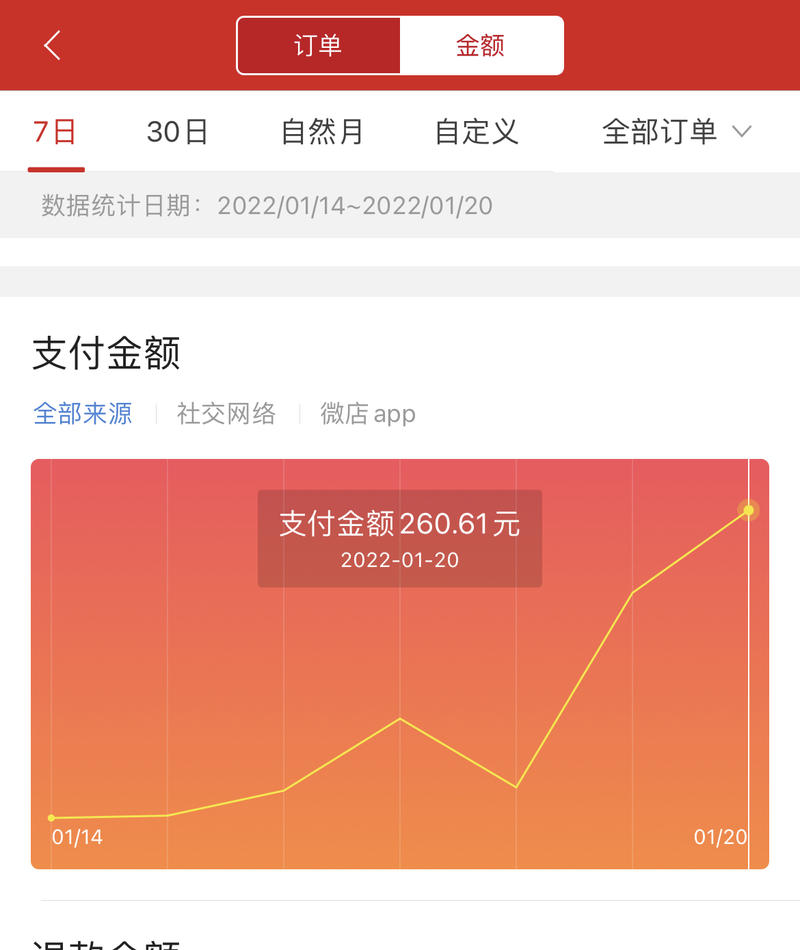Tap the highlighted data point for 2022-01-20
The width and height of the screenshot is (800, 950).
[x=748, y=510]
